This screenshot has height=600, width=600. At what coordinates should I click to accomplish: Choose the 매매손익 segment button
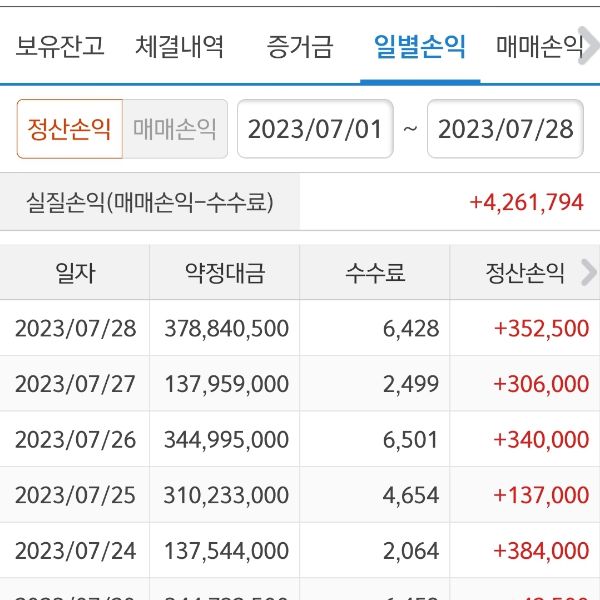[x=175, y=129]
